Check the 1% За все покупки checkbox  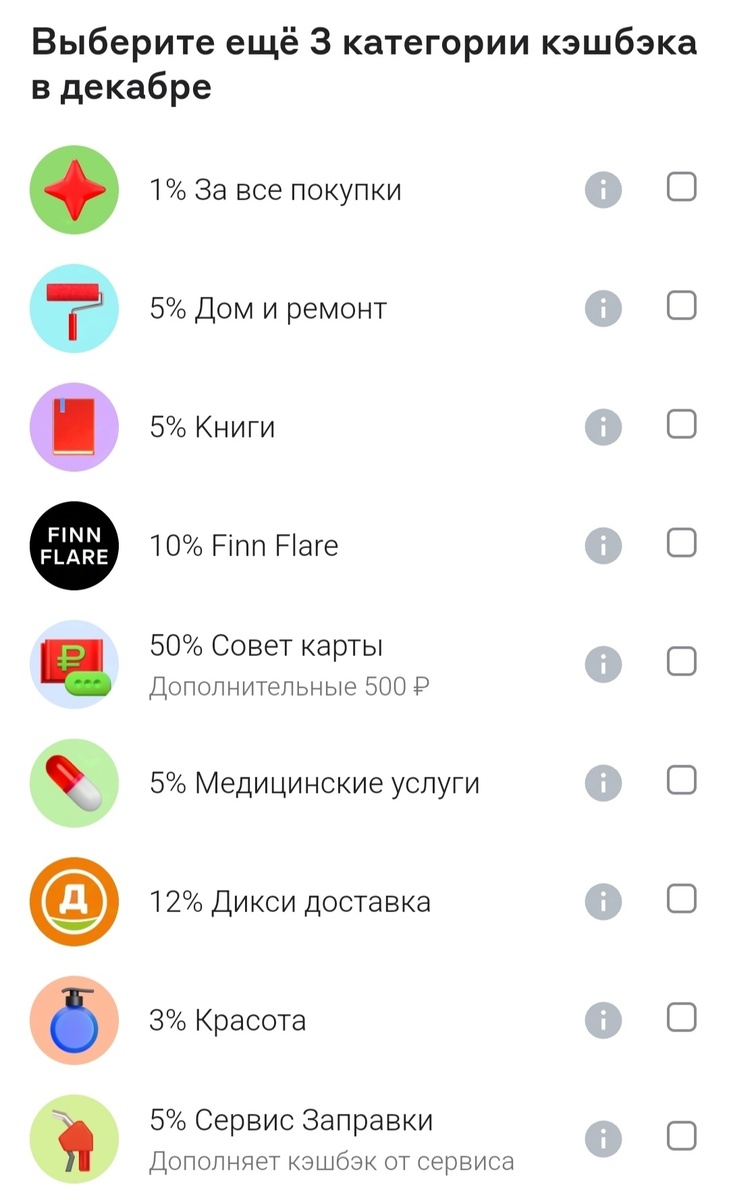[x=681, y=187]
